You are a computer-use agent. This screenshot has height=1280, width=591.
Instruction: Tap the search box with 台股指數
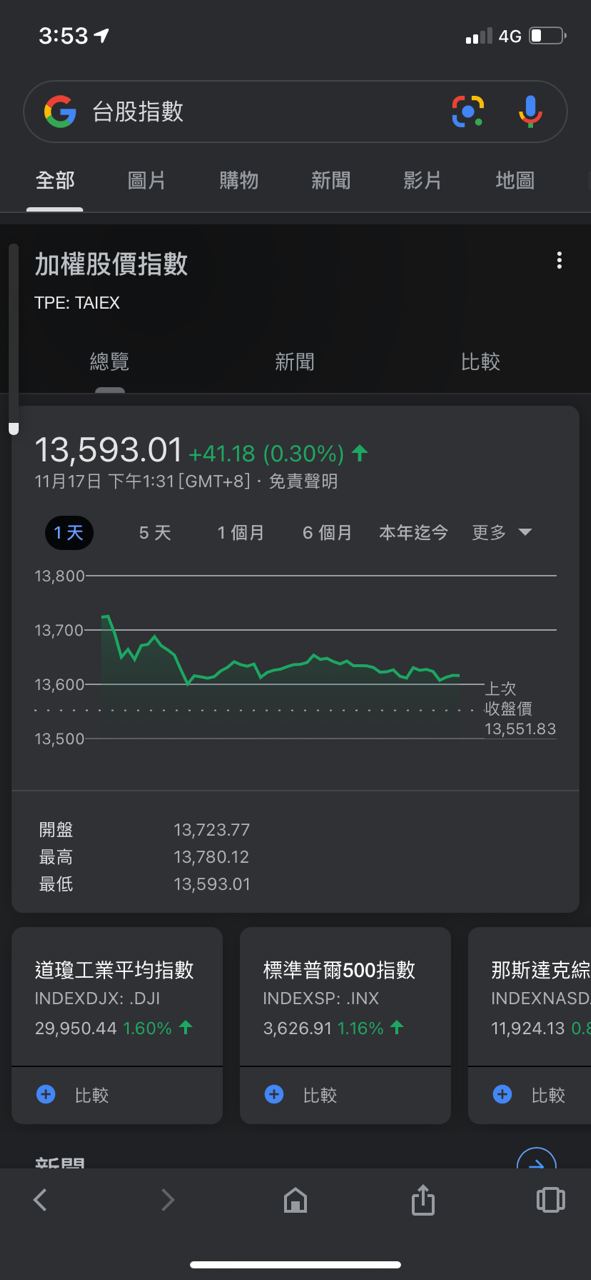(295, 112)
